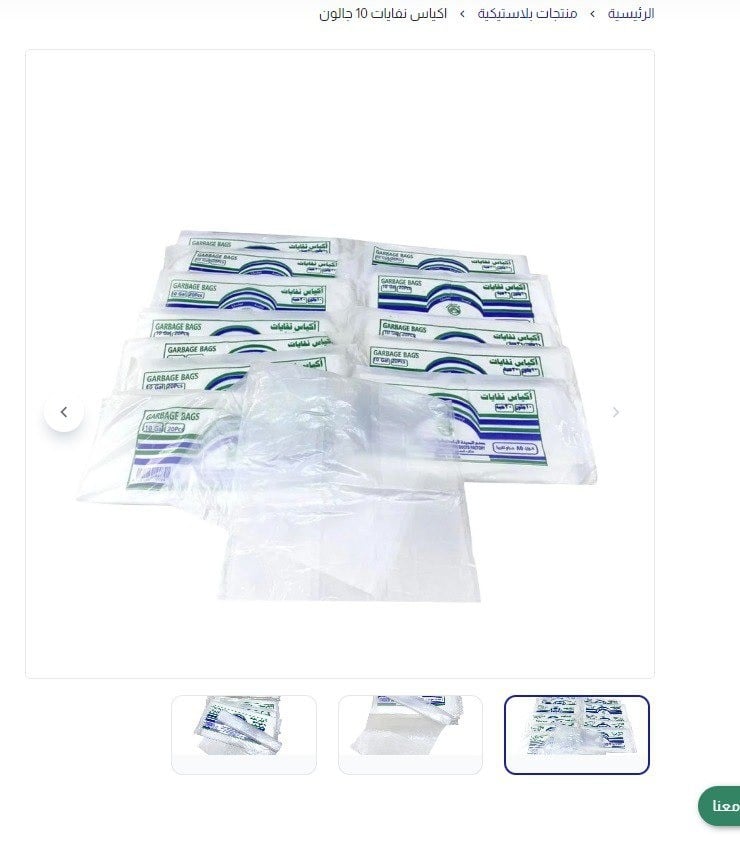View the leftmost garbage bags thumbnail
The image size is (740, 841).
(244, 735)
